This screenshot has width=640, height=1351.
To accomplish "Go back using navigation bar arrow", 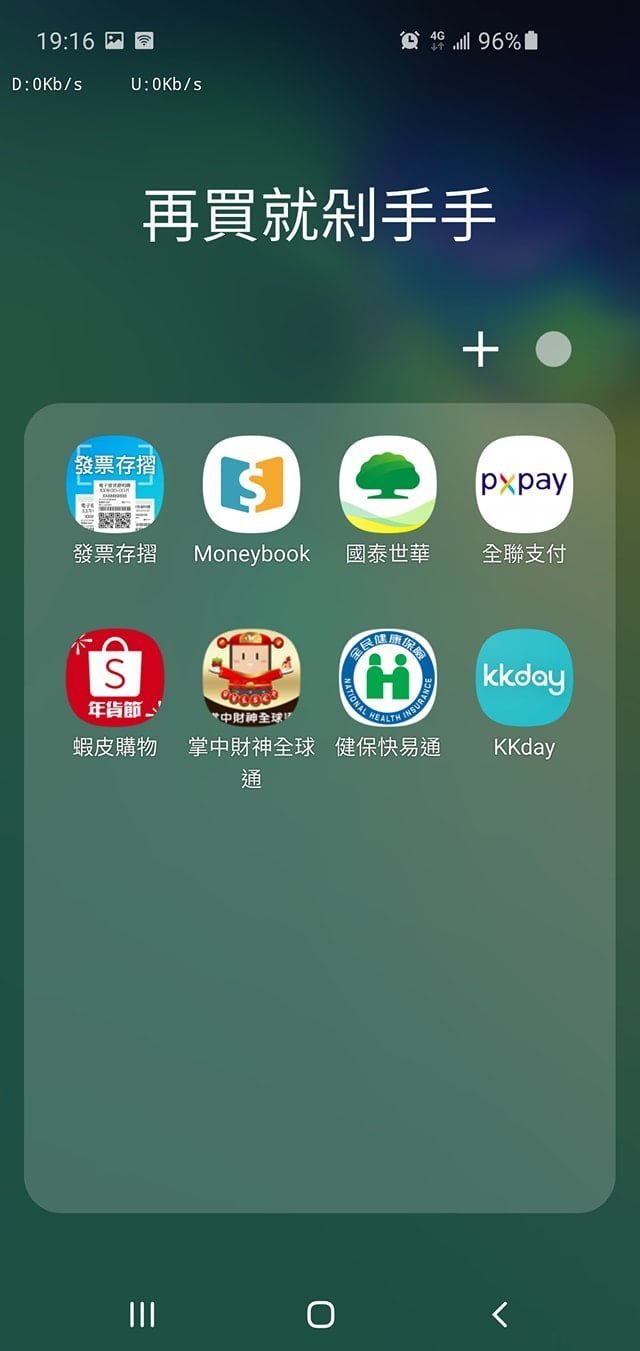I will coord(500,1314).
